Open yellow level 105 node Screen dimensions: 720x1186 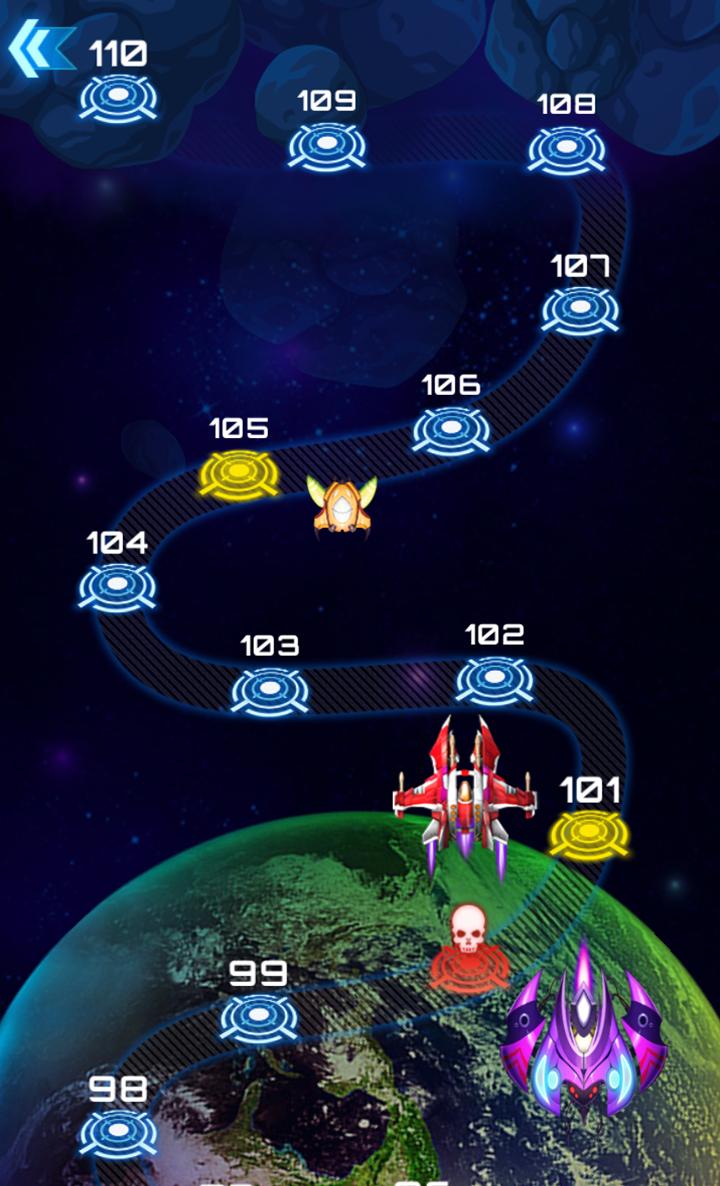click(238, 474)
